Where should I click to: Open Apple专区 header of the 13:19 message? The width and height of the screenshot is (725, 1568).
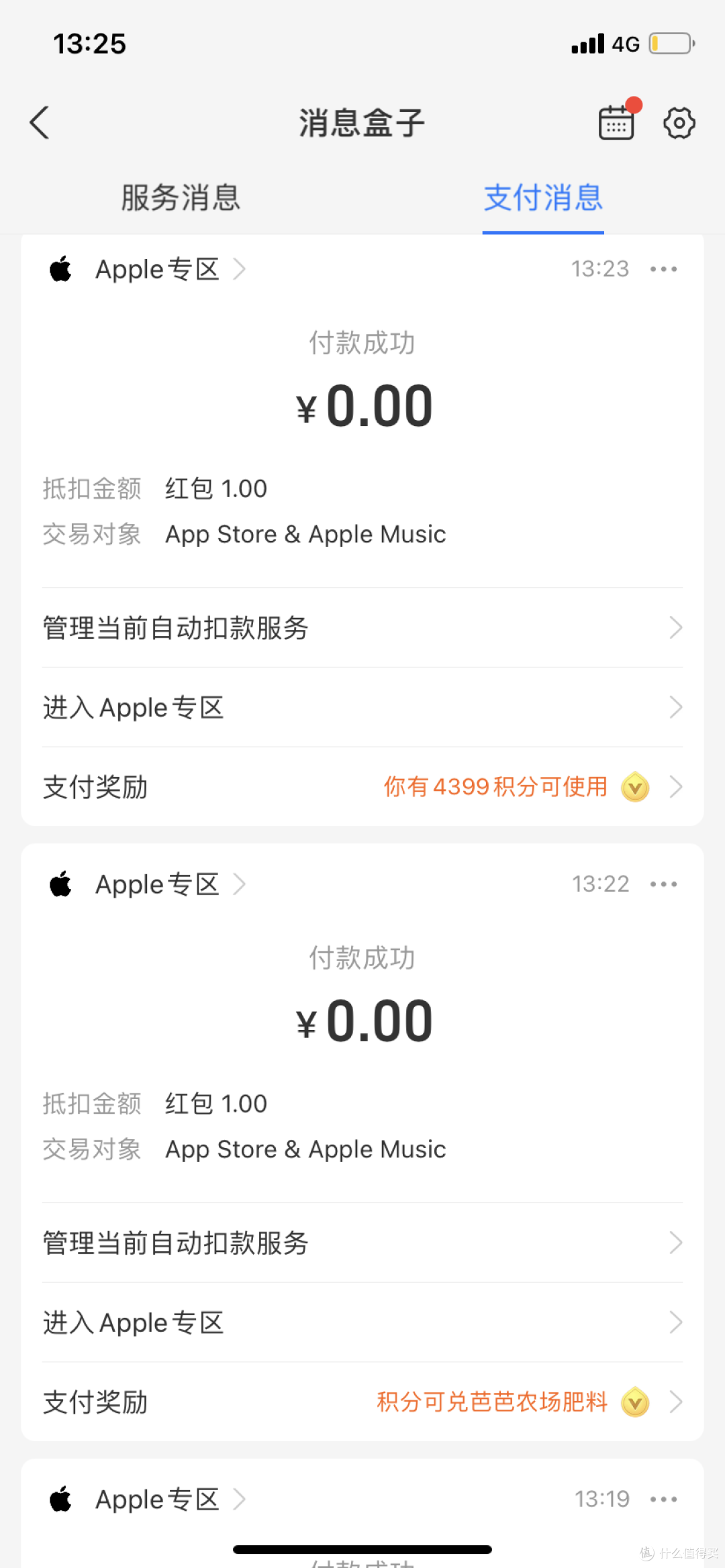(158, 1500)
